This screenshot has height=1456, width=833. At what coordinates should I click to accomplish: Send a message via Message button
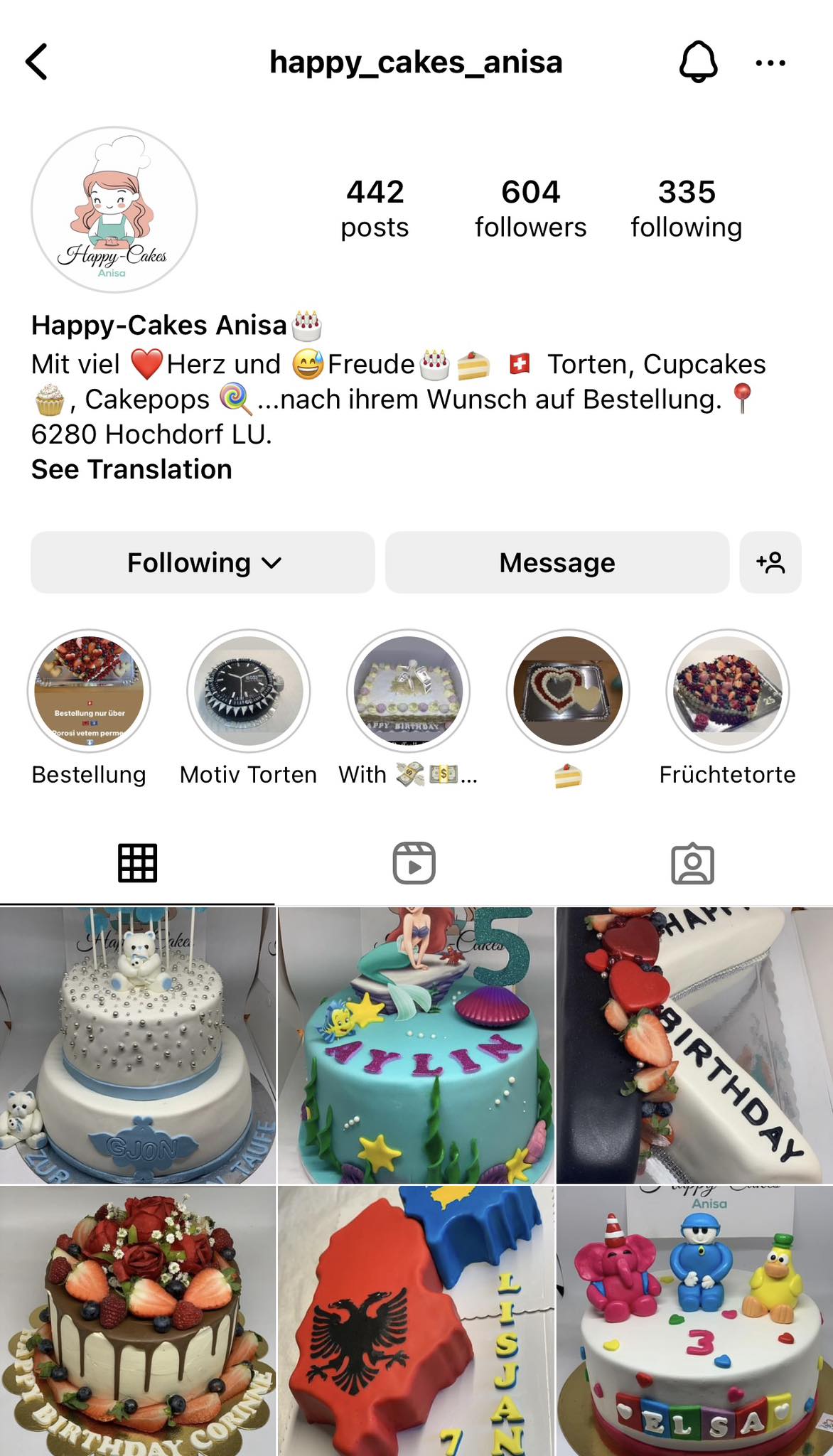(x=557, y=562)
